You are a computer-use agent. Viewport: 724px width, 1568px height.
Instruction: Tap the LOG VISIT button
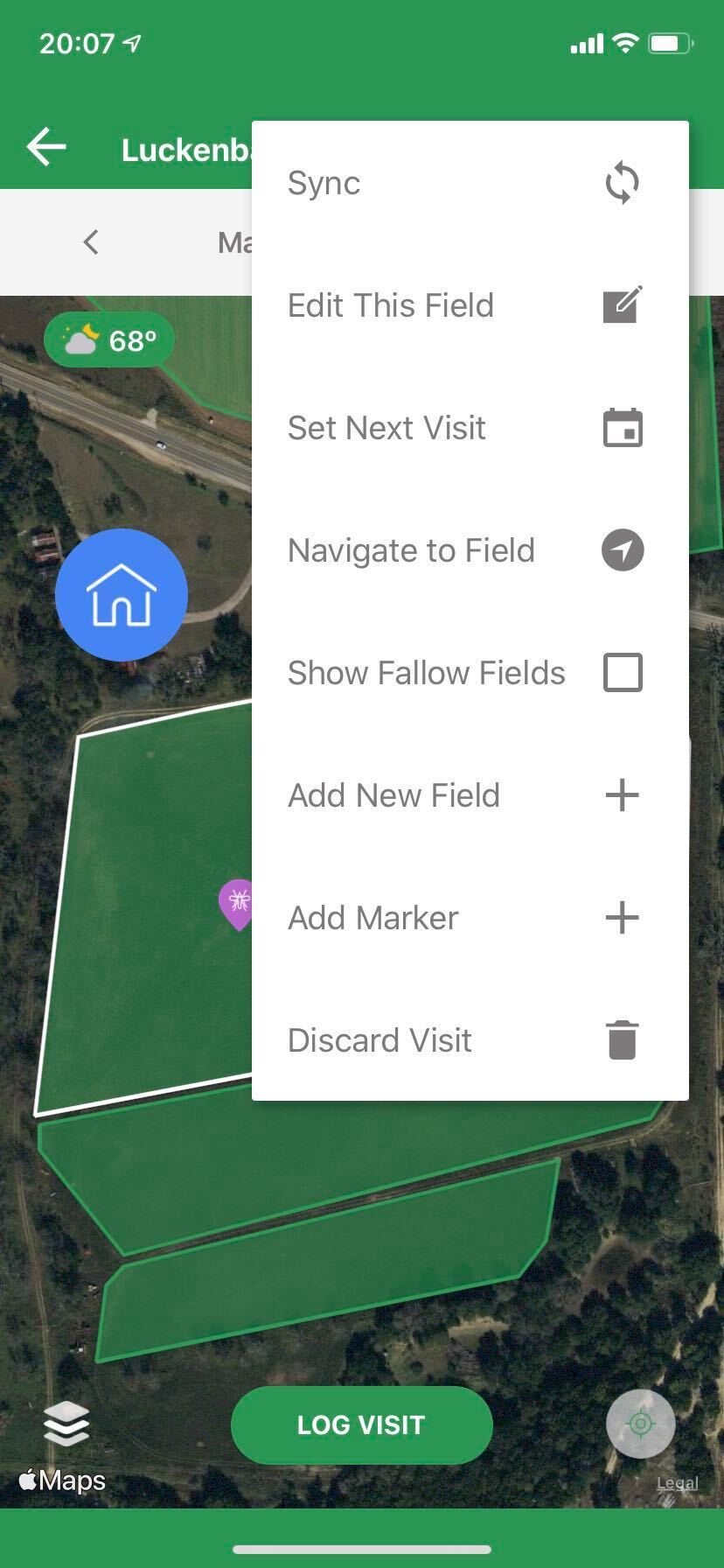click(x=362, y=1425)
